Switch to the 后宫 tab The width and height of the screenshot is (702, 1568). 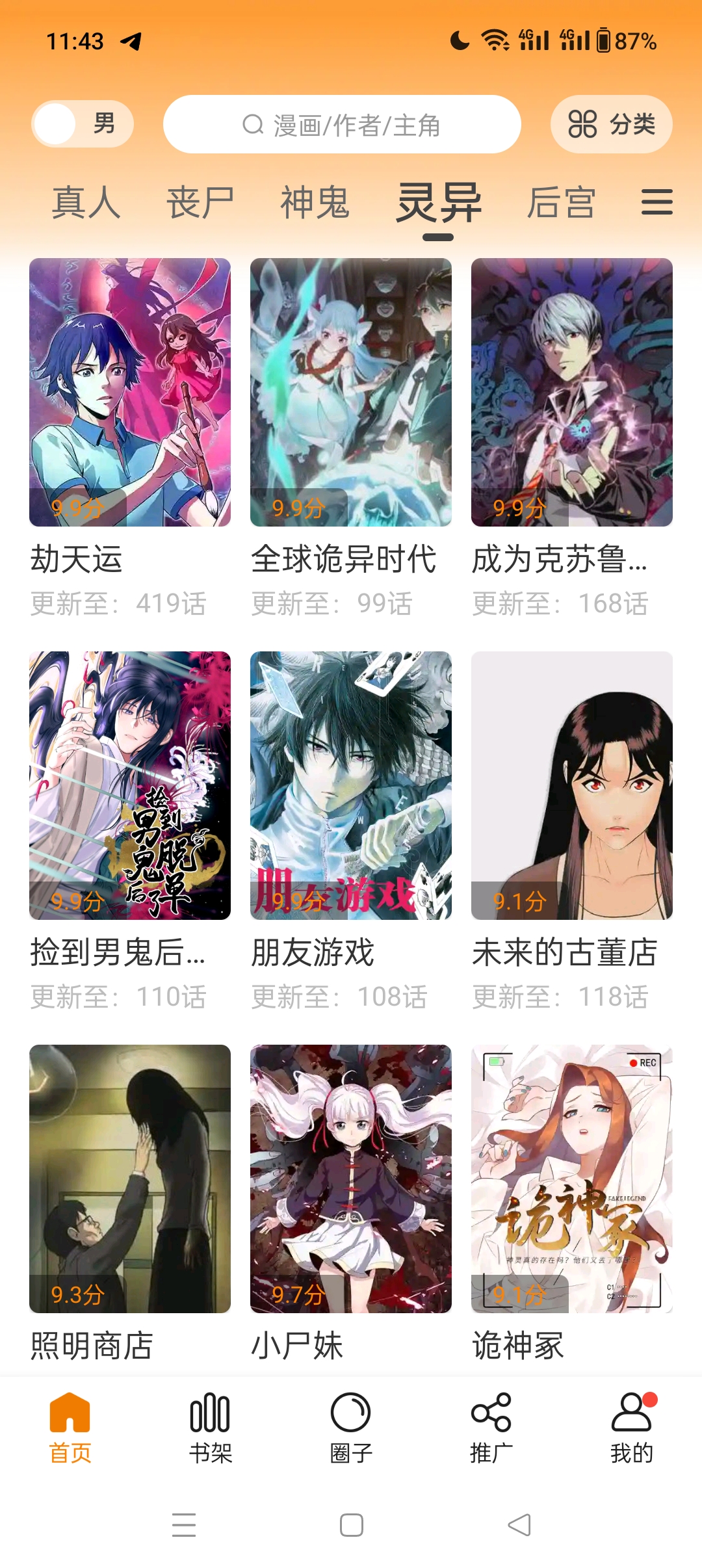tap(561, 203)
